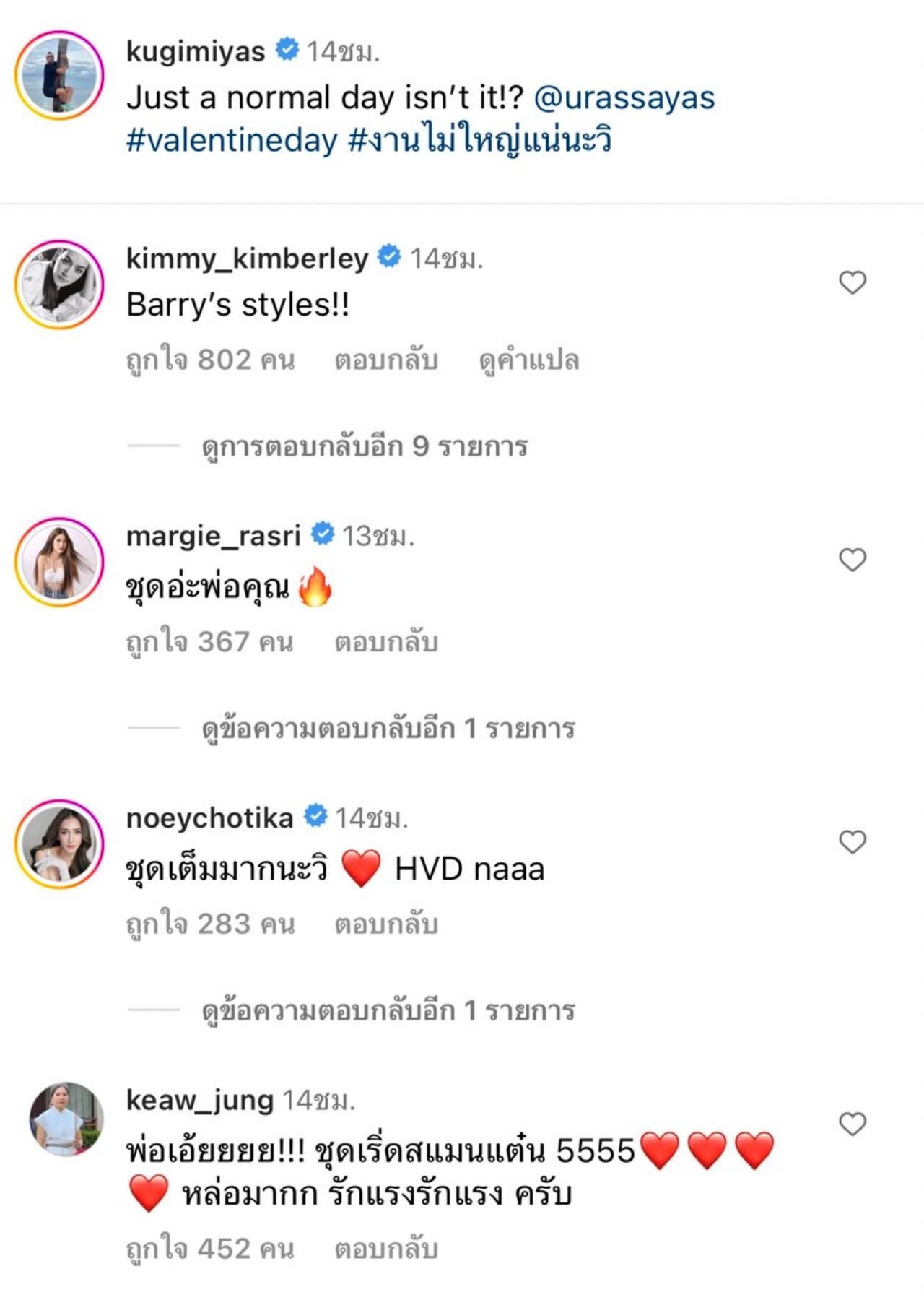Reply to margie_rasri's comment
Viewport: 924px width, 1305px height.
pos(385,642)
